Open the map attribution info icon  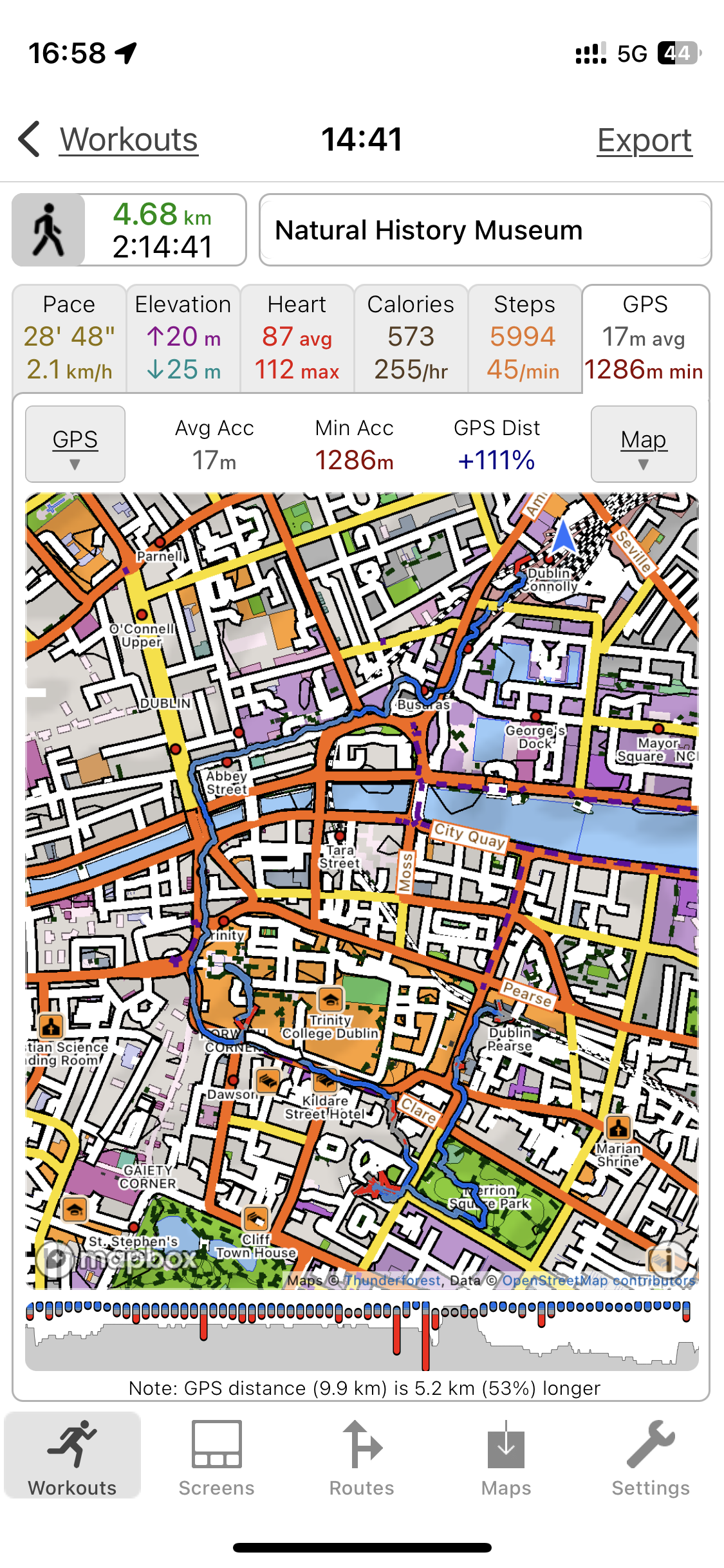pyautogui.click(x=667, y=1259)
